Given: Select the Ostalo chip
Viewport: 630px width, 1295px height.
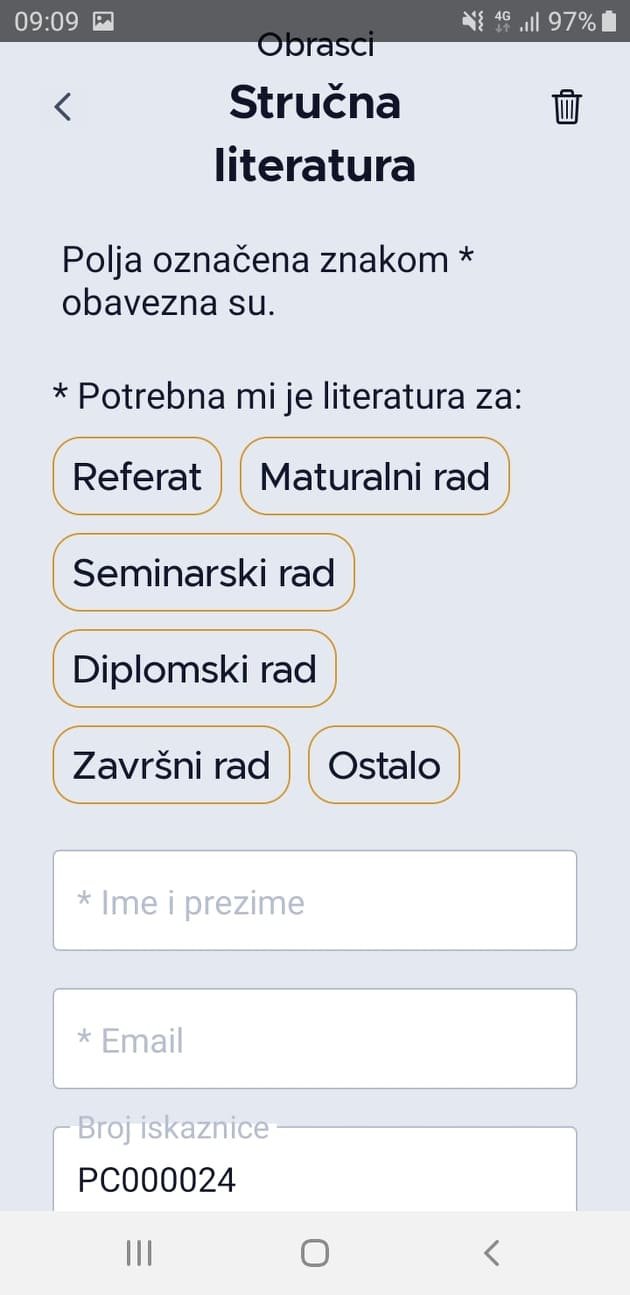Looking at the screenshot, I should [384, 765].
